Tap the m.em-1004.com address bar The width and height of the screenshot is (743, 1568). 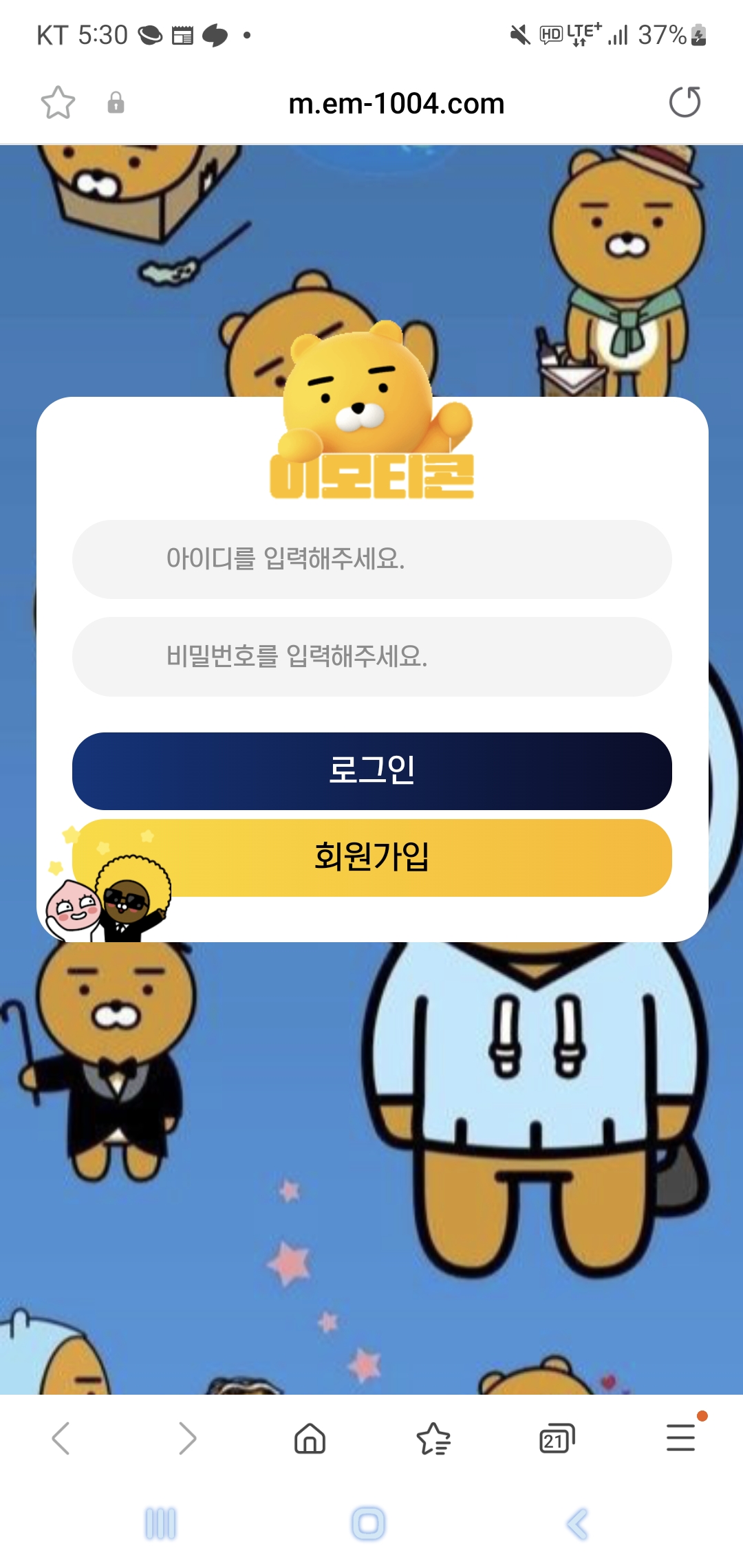click(x=396, y=104)
